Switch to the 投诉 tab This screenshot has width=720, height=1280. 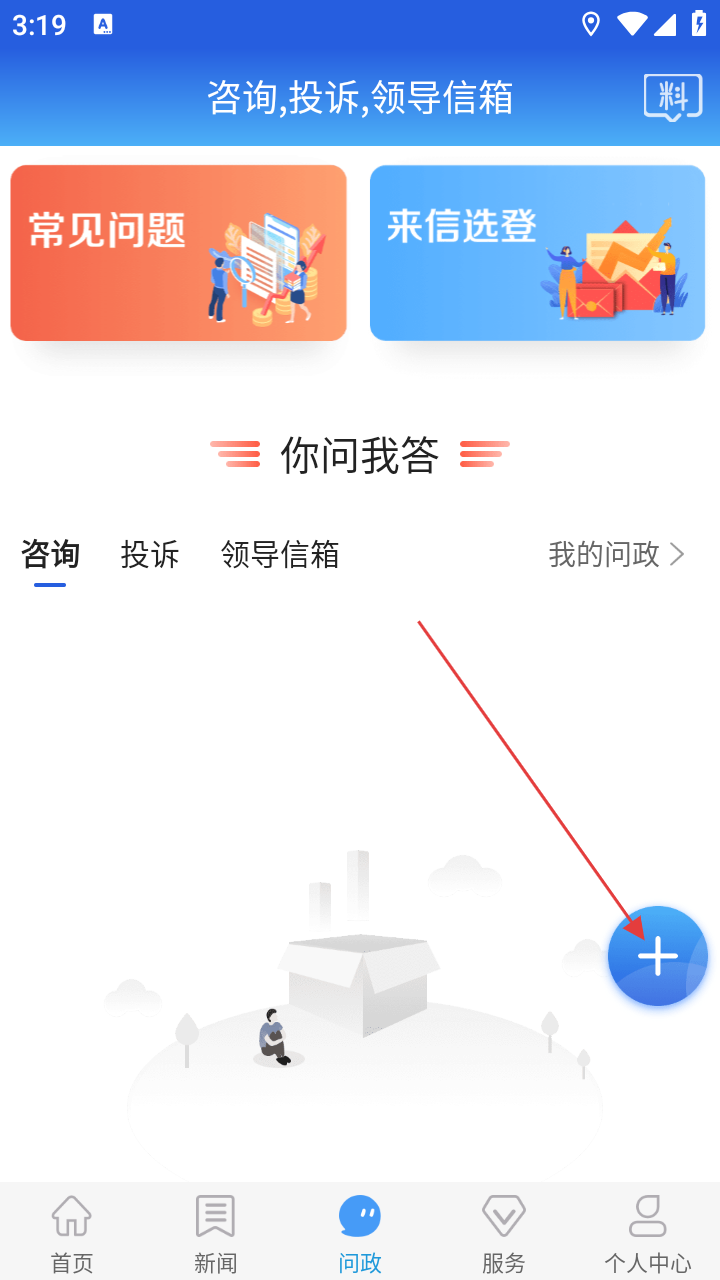coord(150,555)
